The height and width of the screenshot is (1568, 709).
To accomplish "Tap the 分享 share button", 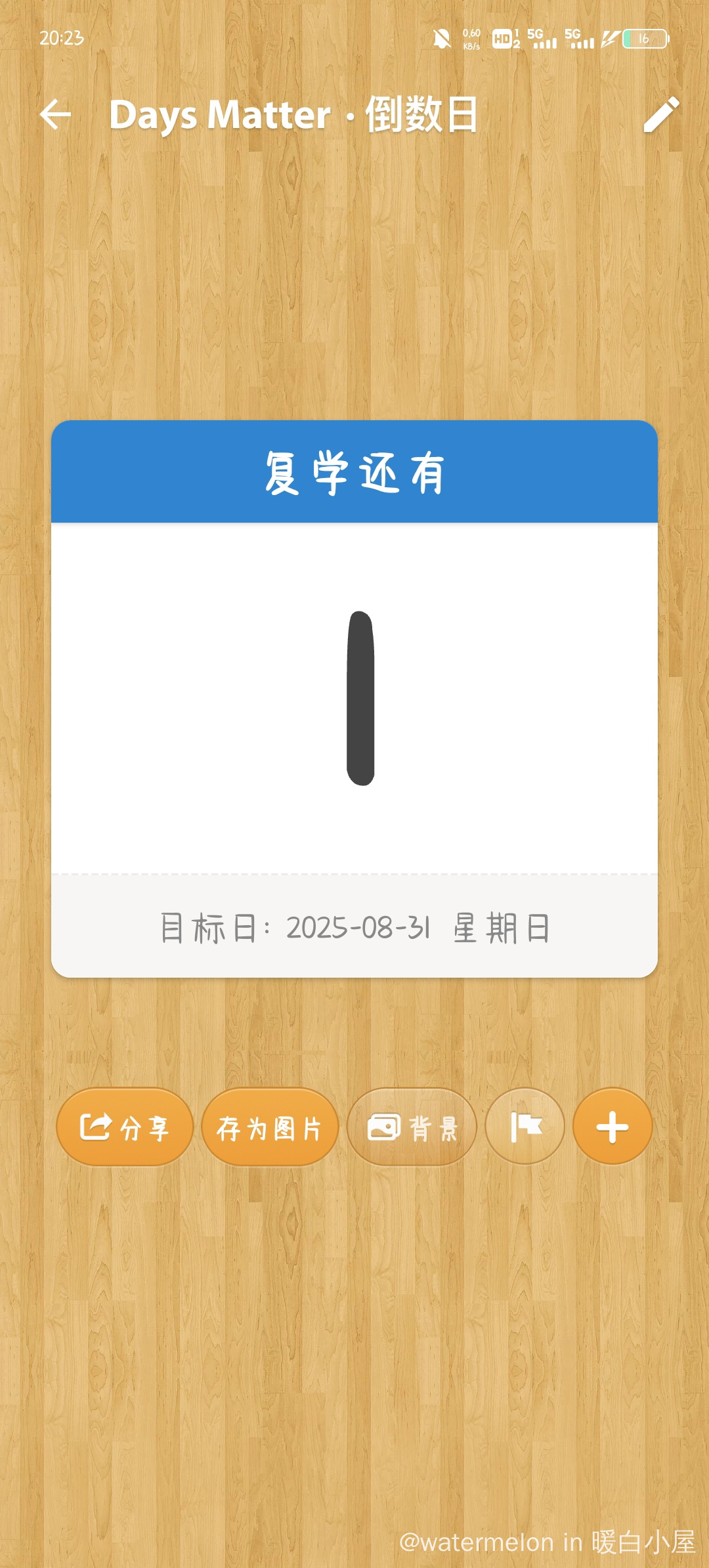I will point(125,1127).
